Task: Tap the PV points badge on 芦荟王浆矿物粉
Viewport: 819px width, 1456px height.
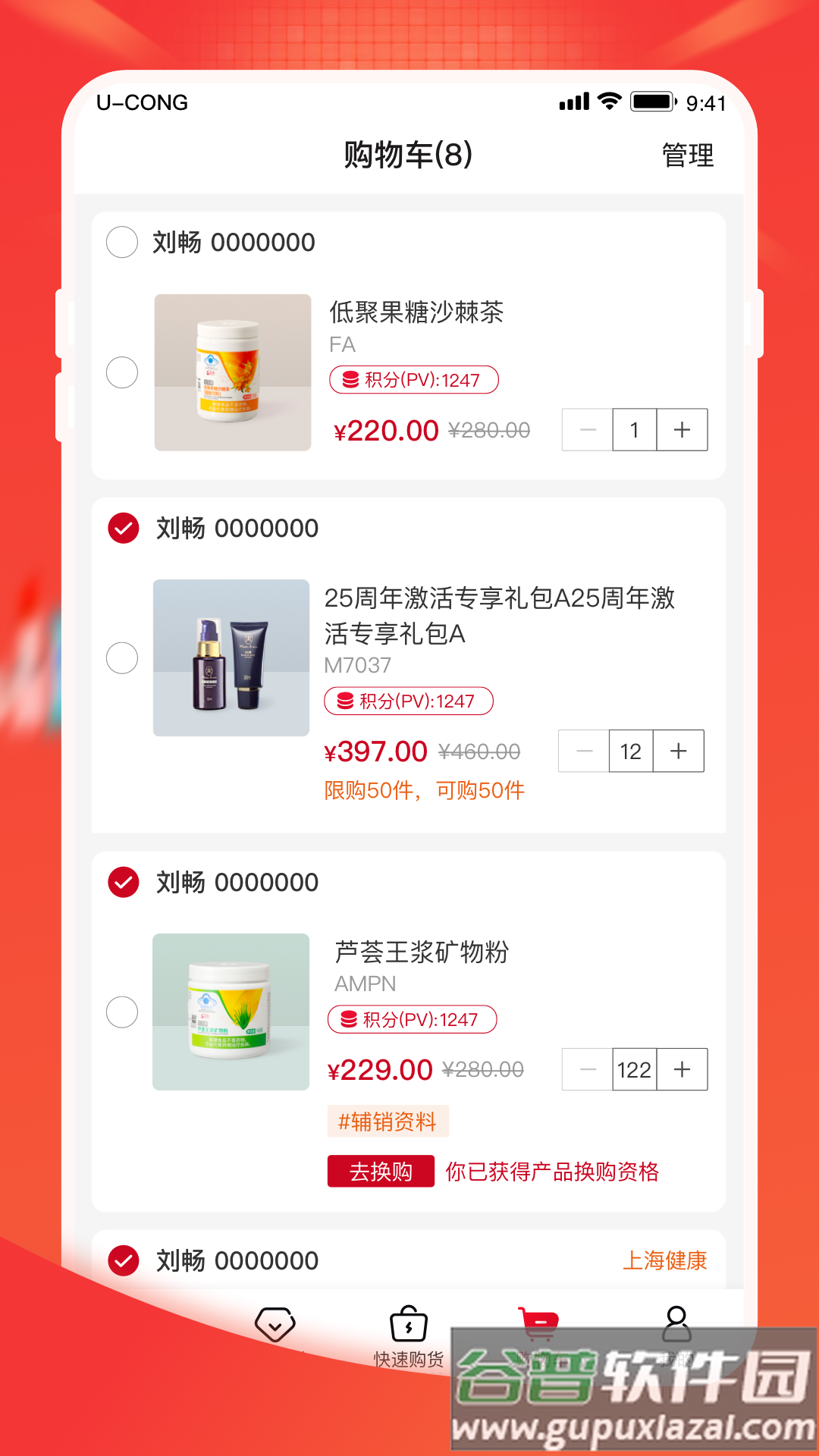Action: [412, 1020]
